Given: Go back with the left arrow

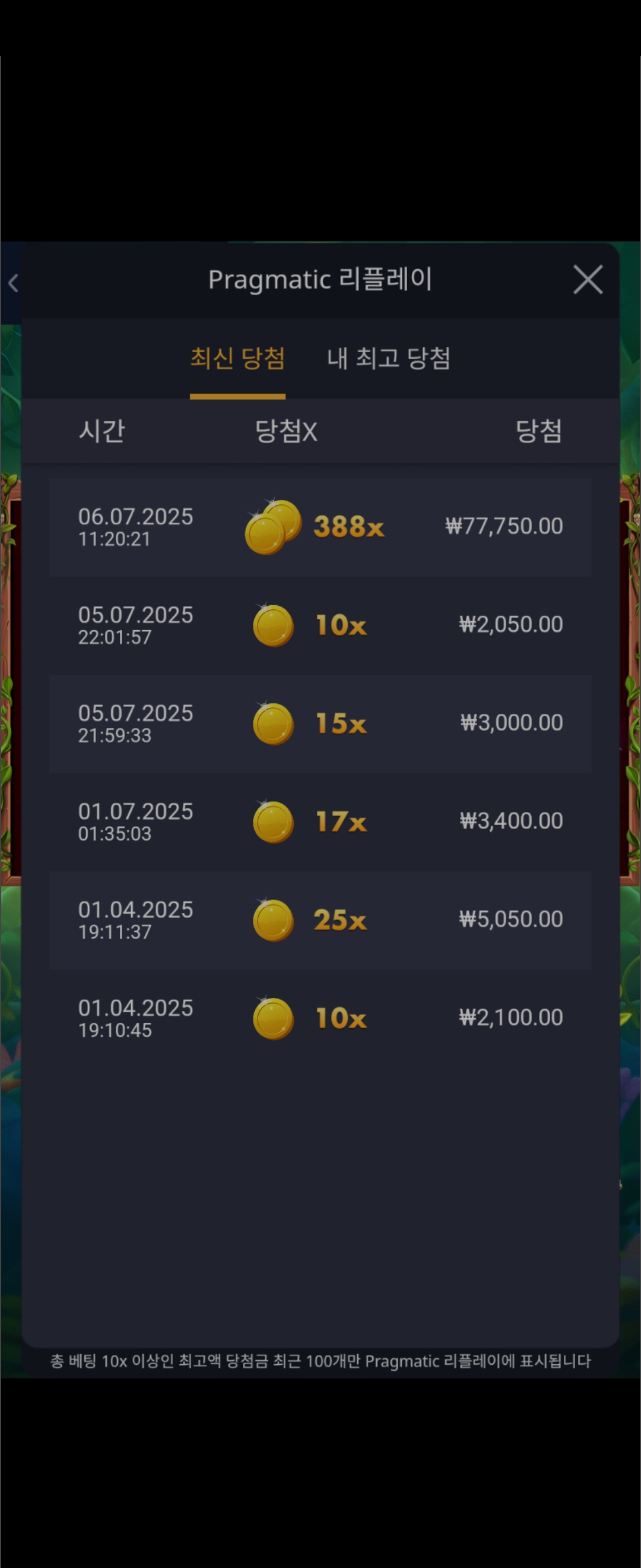Looking at the screenshot, I should pos(13,283).
